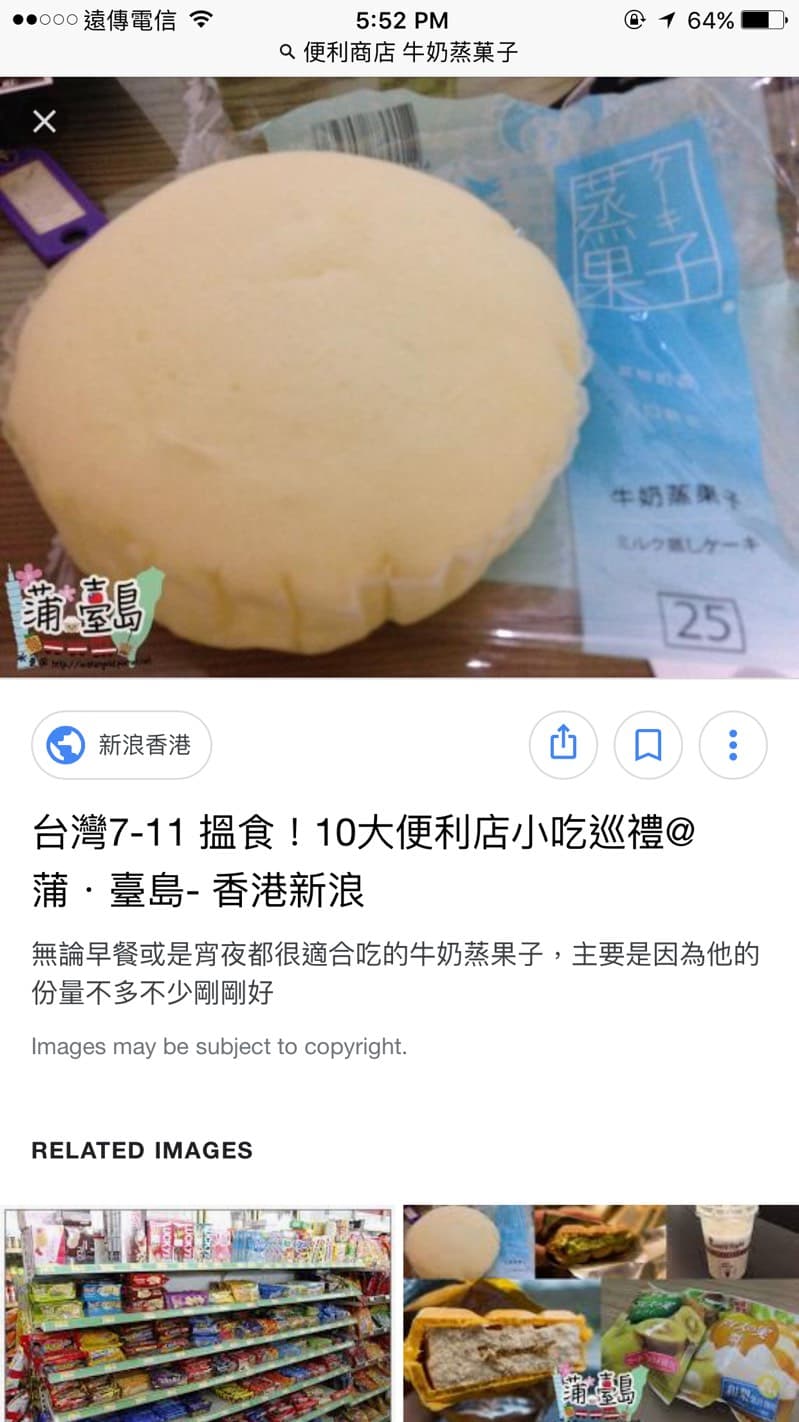
Task: View the steamed milk cake photo
Action: (400, 380)
